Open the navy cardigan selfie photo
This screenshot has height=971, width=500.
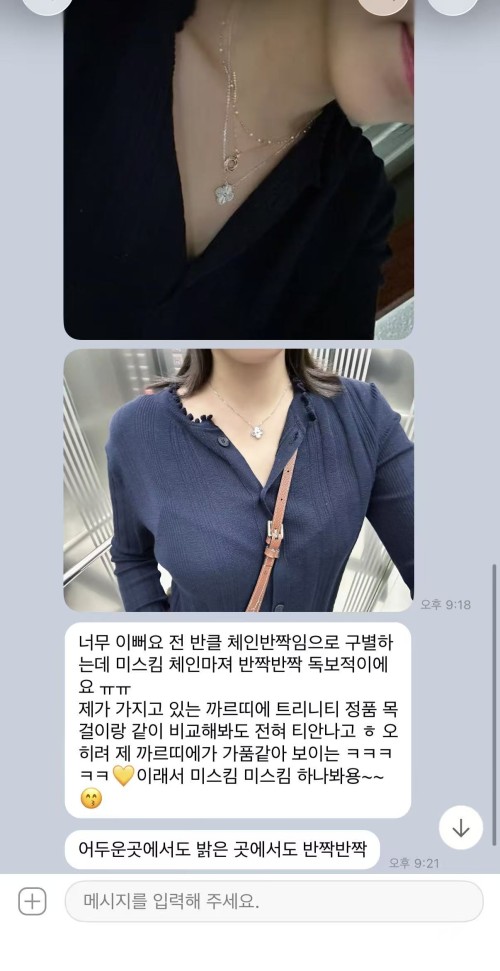[x=239, y=480]
